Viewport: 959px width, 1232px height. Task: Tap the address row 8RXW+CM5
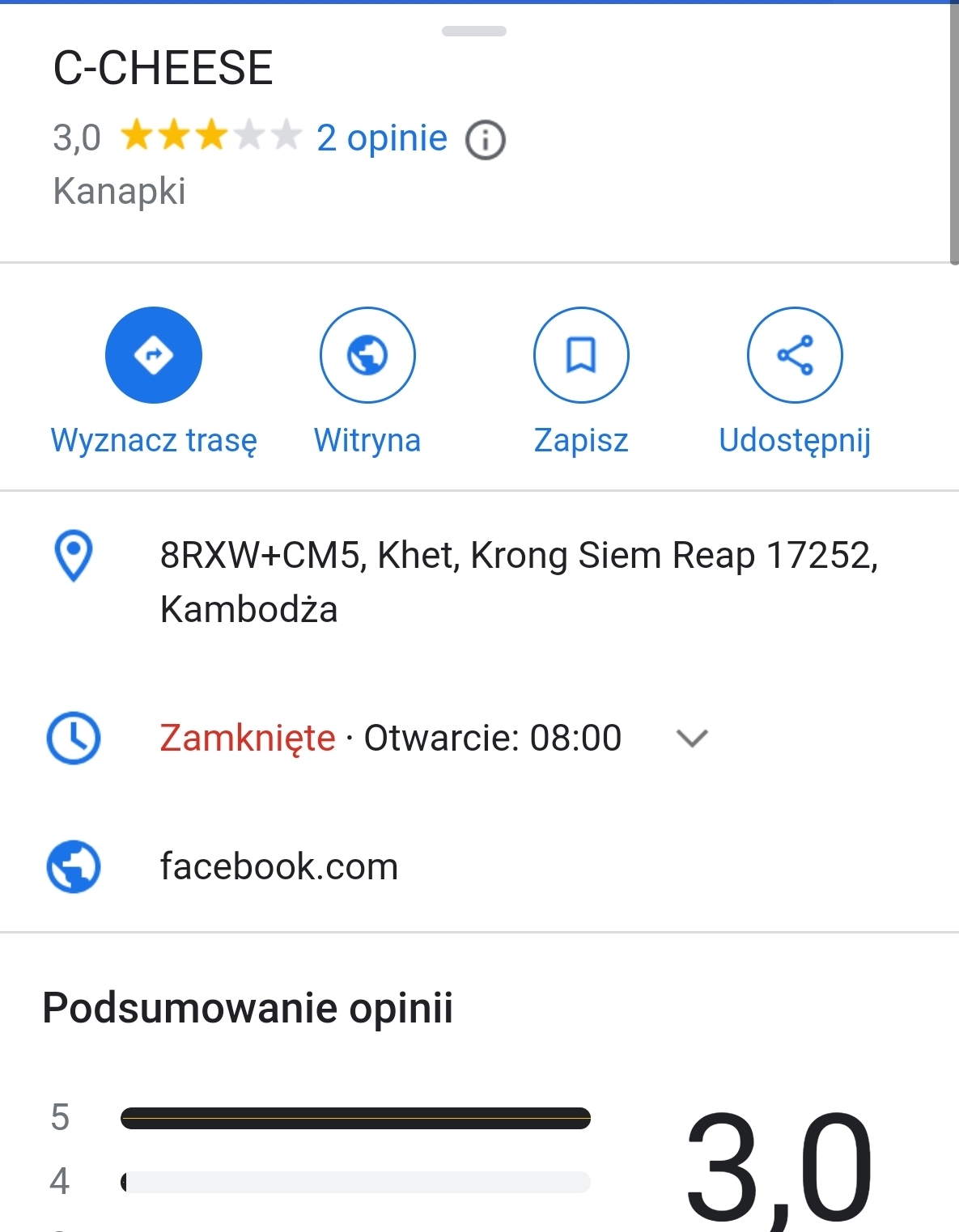[518, 582]
